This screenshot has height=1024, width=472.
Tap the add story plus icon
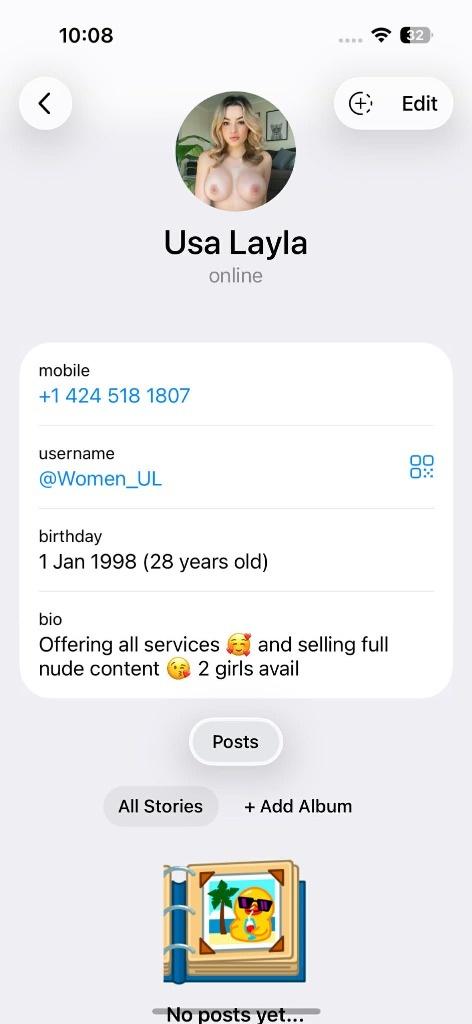[360, 103]
